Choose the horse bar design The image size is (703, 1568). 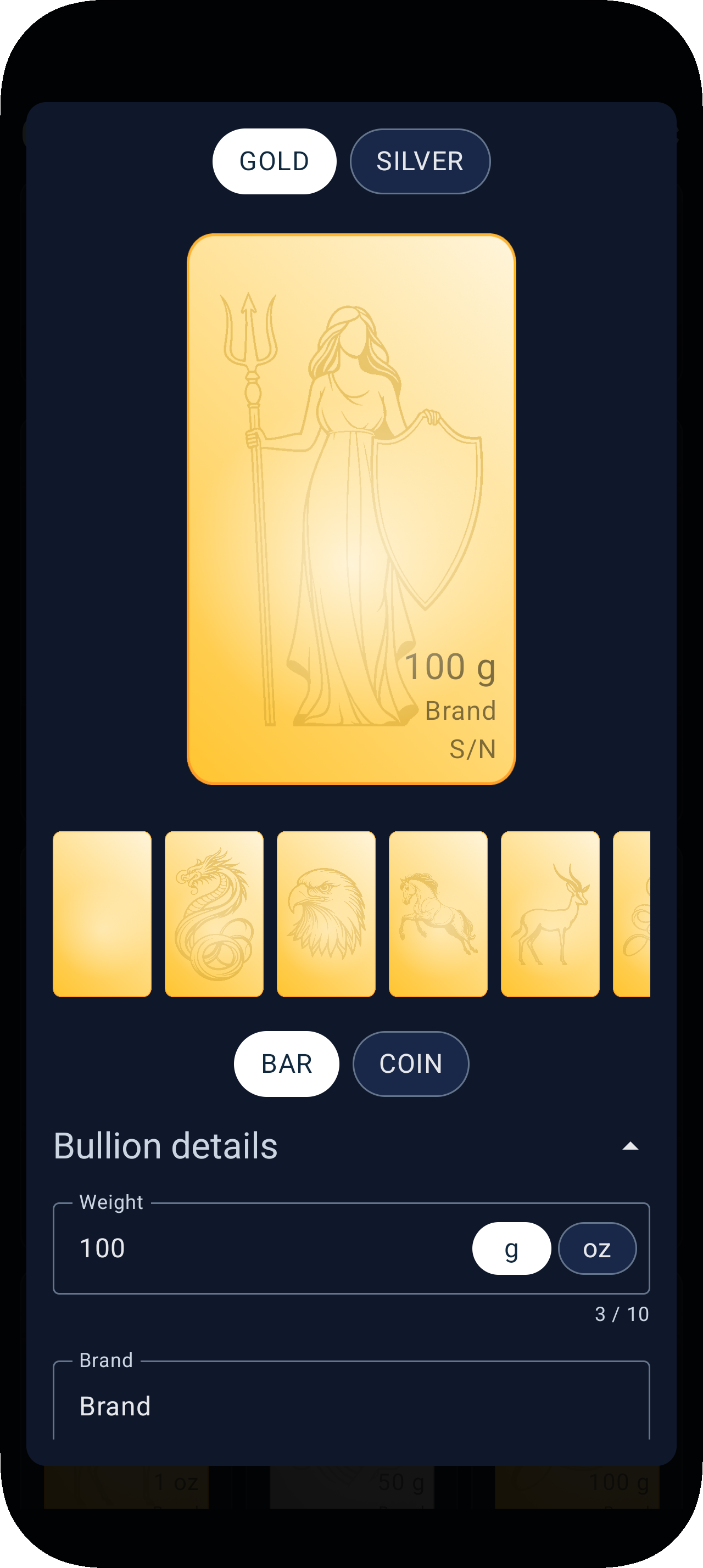[x=438, y=914]
